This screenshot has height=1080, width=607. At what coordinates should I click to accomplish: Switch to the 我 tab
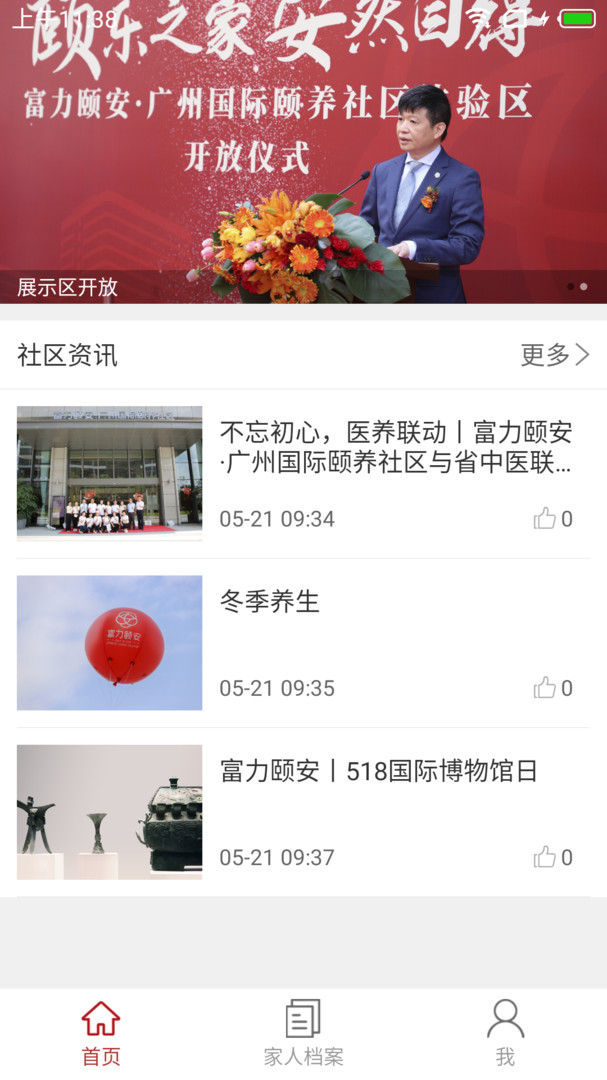pos(505,1033)
